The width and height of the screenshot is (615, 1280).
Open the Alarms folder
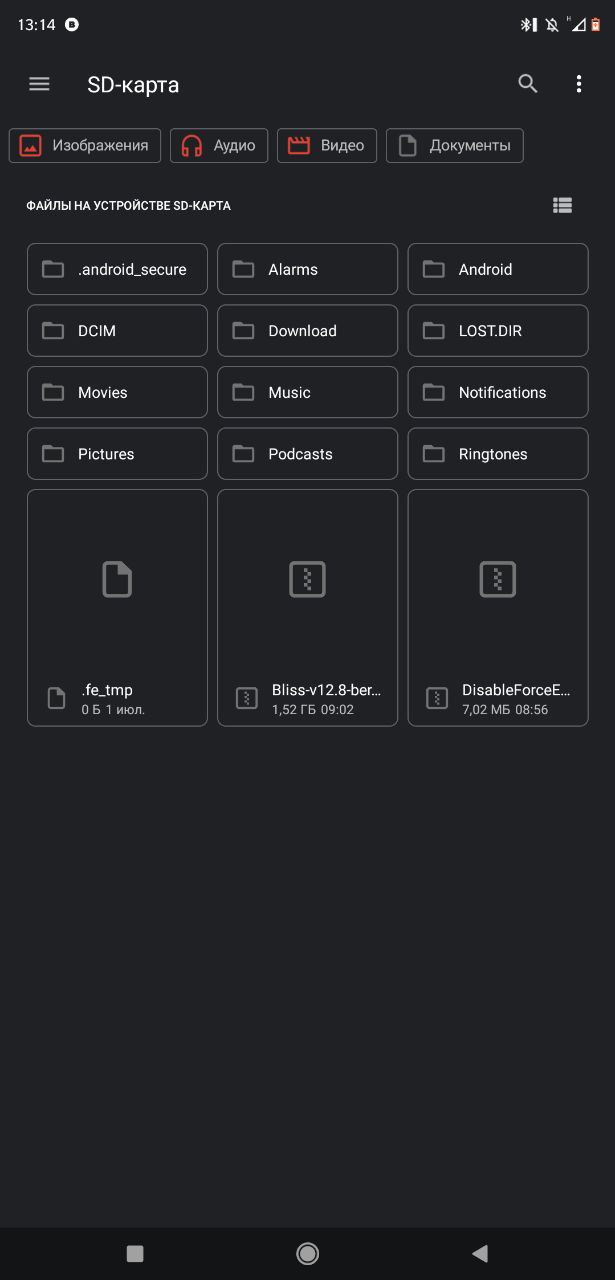coord(307,269)
